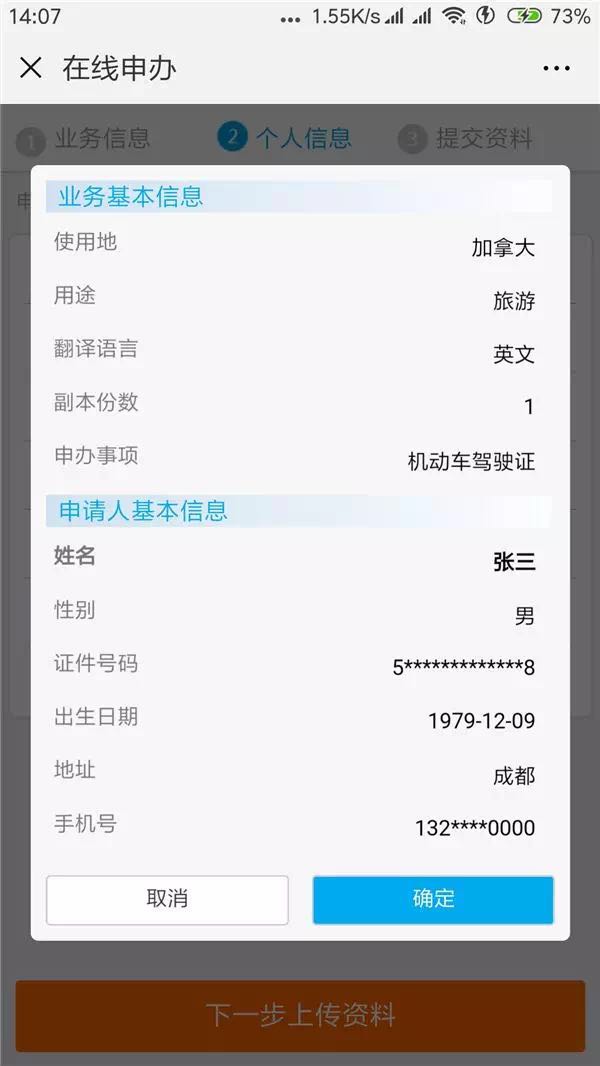Image resolution: width=600 pixels, height=1066 pixels.
Task: Close the 在线申办 page
Action: [31, 68]
